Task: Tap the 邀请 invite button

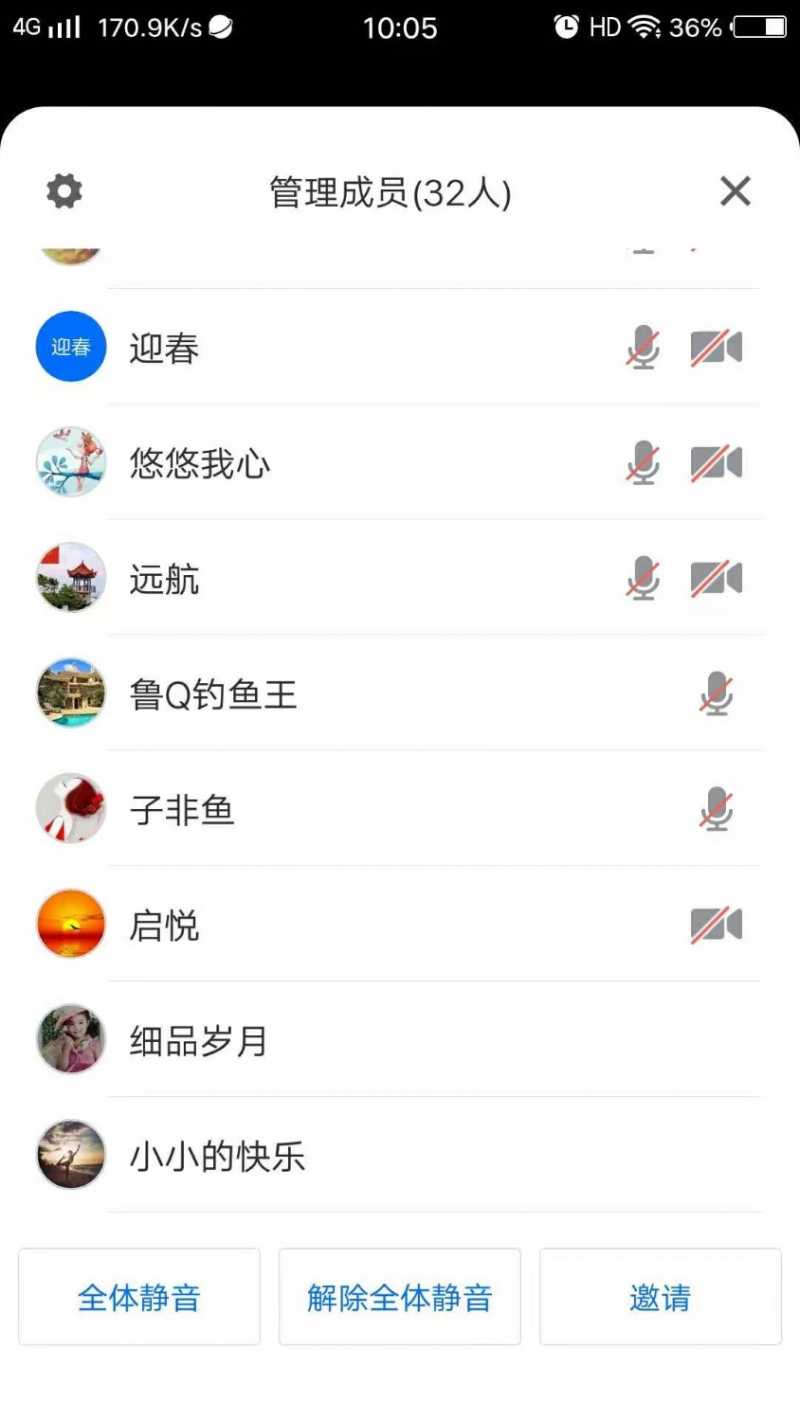Action: tap(660, 1297)
